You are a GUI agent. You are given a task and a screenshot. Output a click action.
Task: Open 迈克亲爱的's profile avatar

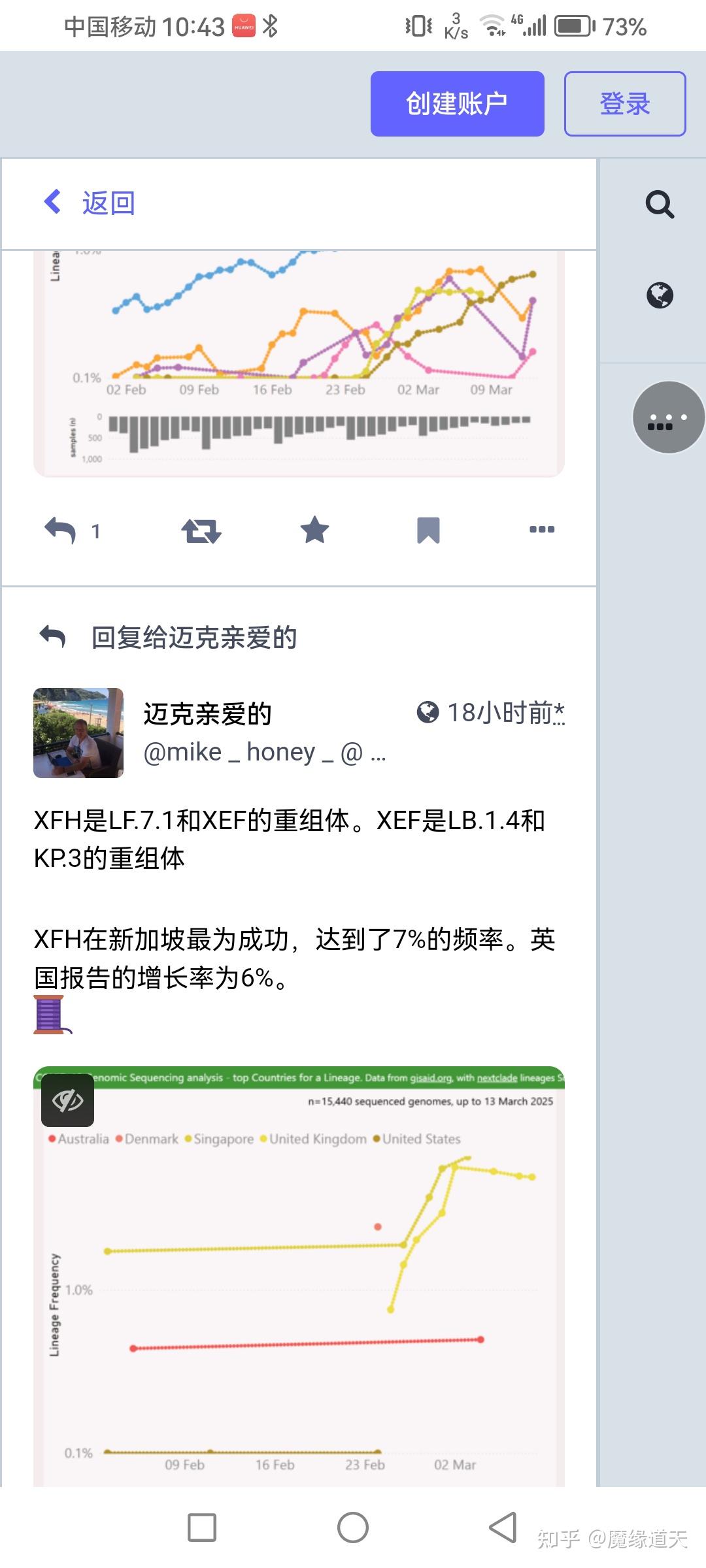(x=78, y=732)
